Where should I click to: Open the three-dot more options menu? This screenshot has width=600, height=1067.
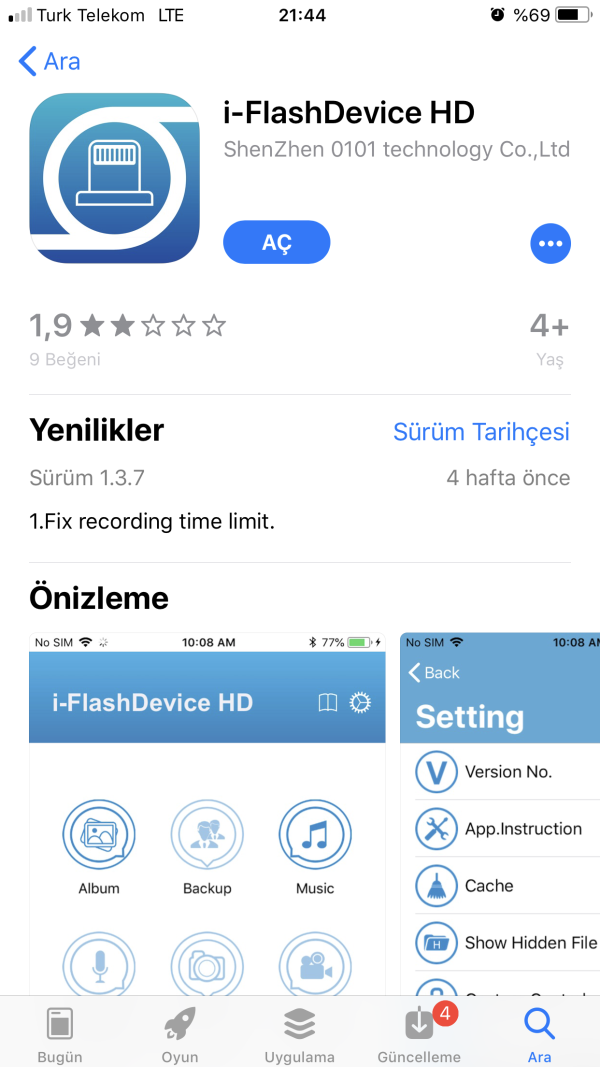point(550,242)
